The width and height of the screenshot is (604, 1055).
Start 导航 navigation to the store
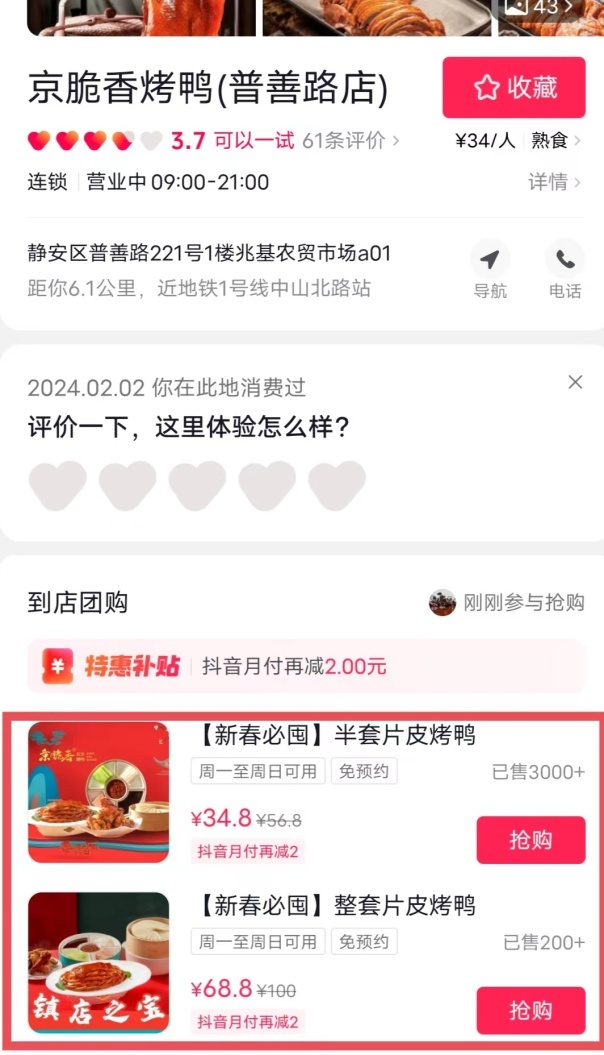[x=490, y=270]
